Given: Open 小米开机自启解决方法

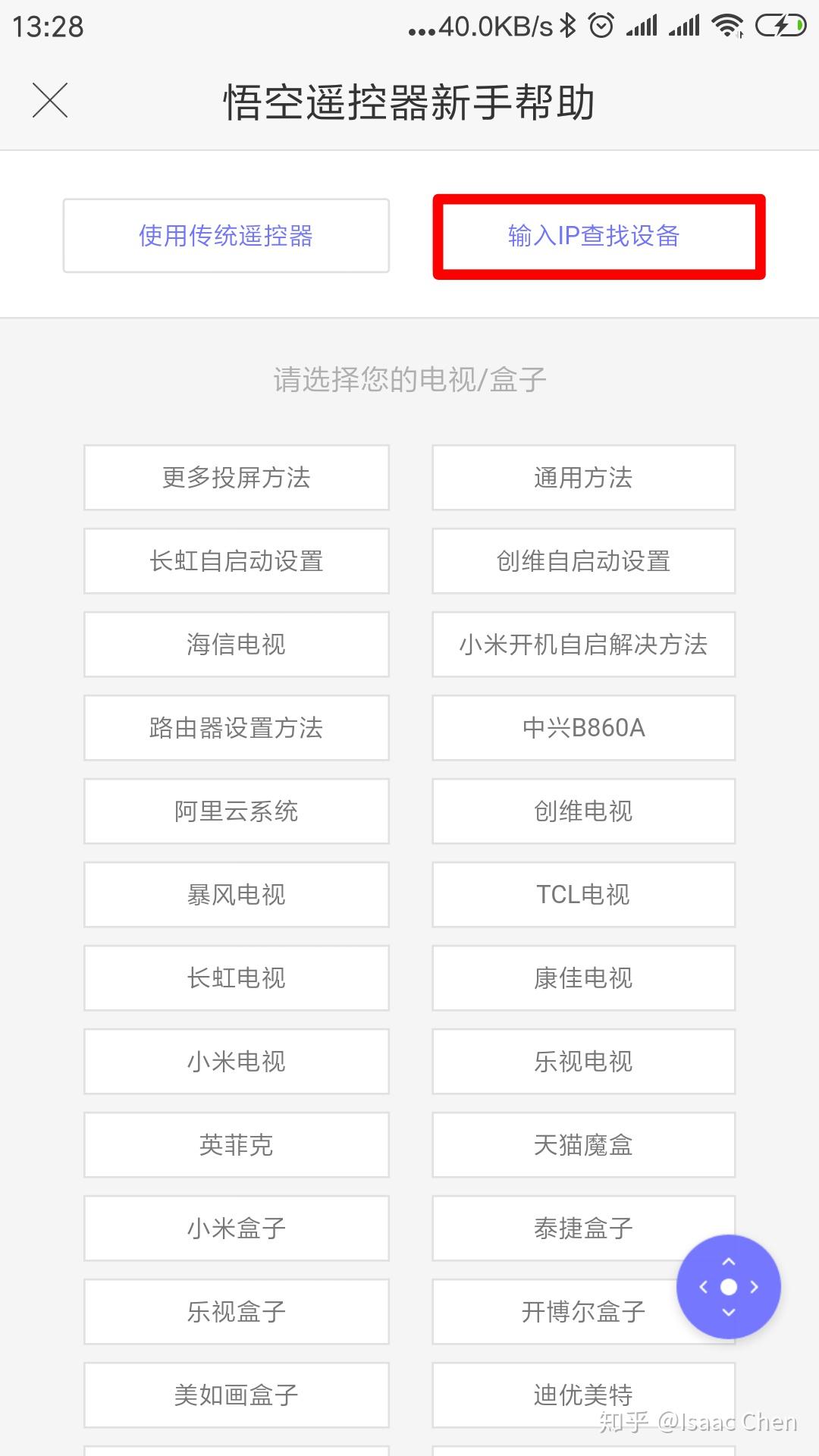Looking at the screenshot, I should (x=584, y=645).
